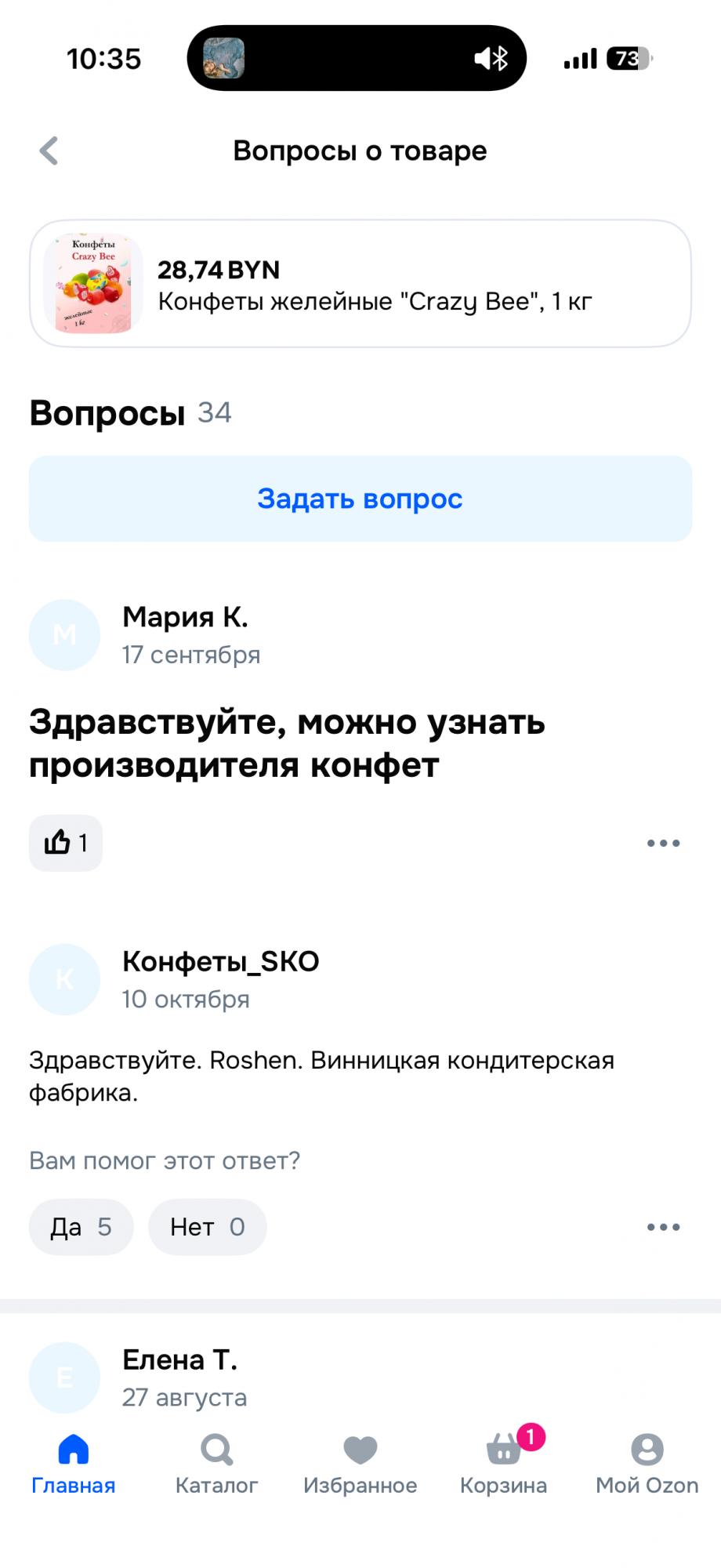Switch to the Мой Ozon profile tab
The height and width of the screenshot is (1568, 721).
pos(647,1464)
